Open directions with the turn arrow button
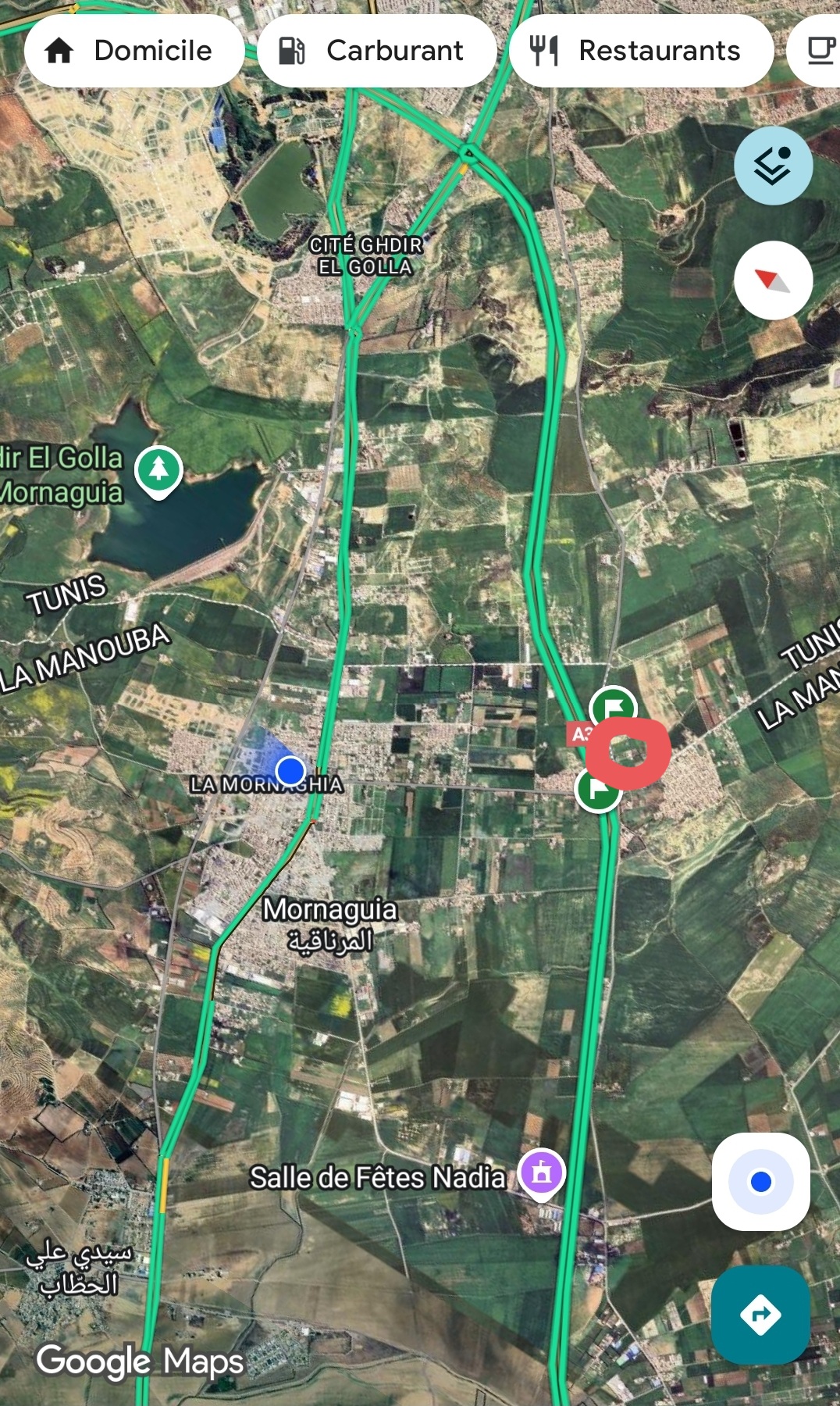Viewport: 840px width, 1406px height. point(760,1315)
